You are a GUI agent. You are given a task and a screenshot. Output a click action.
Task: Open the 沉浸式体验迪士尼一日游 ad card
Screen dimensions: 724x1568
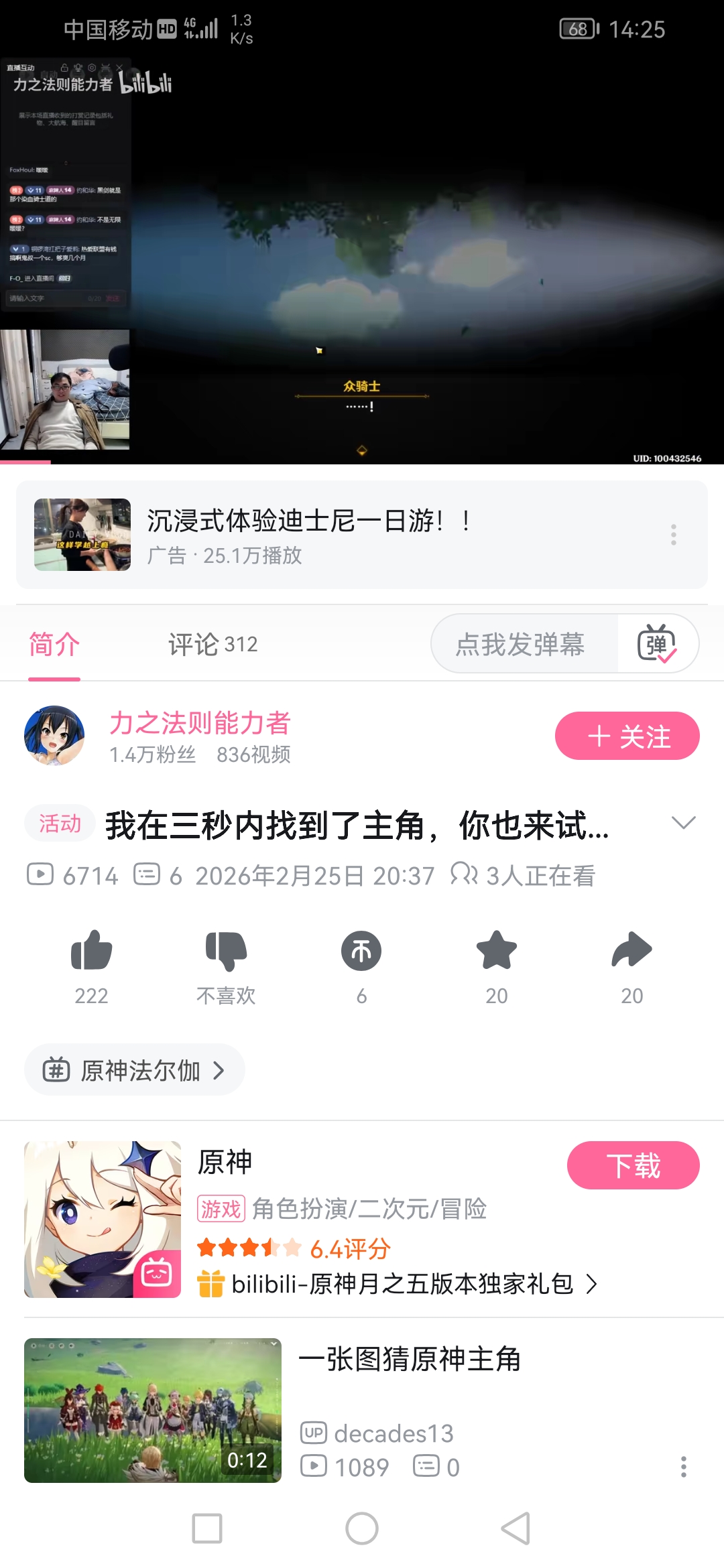click(x=335, y=535)
